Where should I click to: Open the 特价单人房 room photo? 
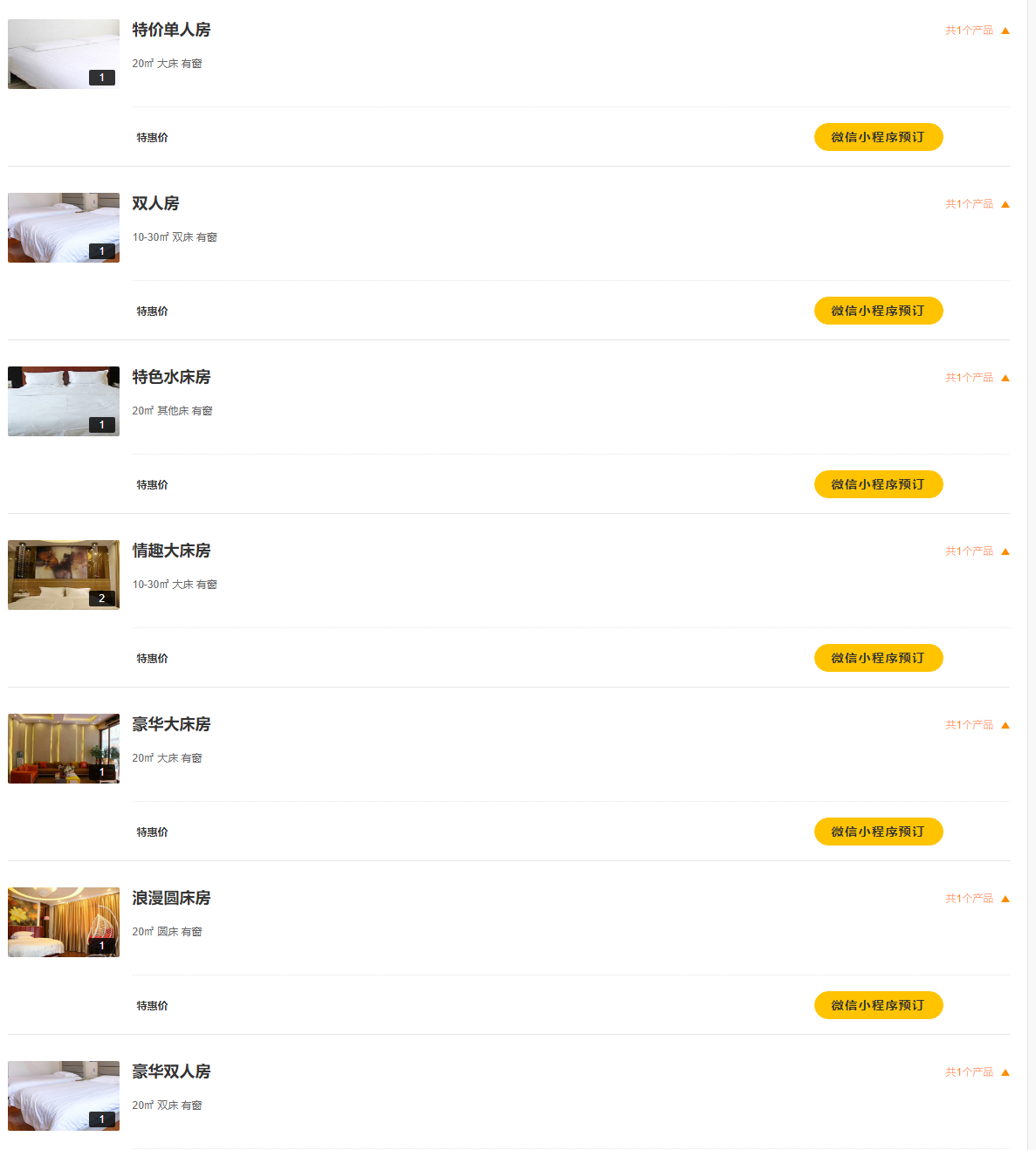click(x=64, y=54)
